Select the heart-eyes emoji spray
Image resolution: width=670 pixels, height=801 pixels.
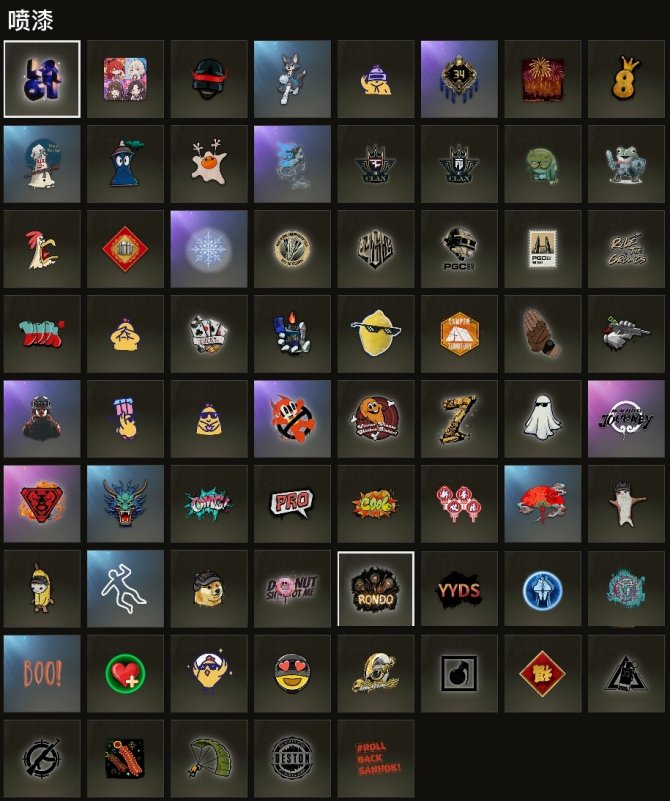pyautogui.click(x=292, y=674)
